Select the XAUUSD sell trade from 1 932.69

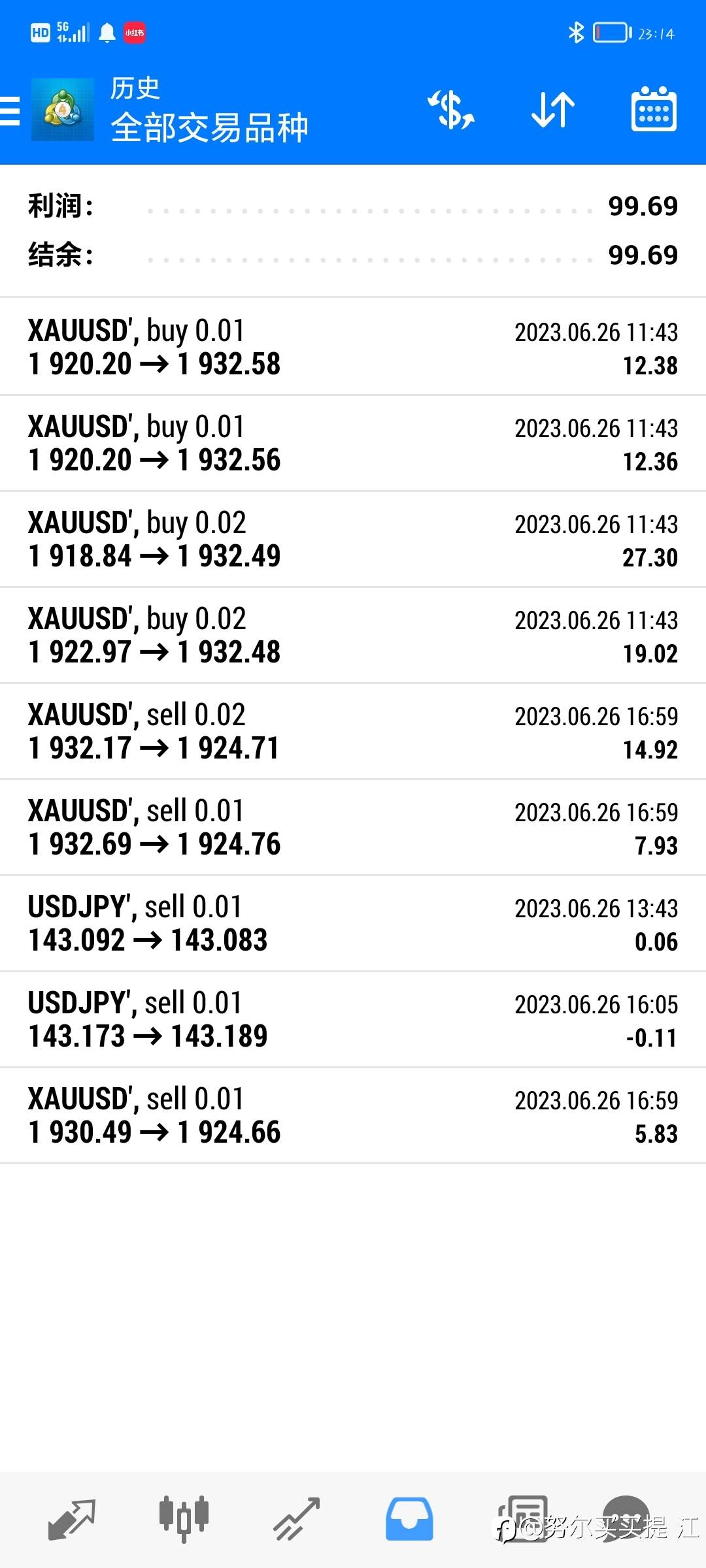[353, 827]
